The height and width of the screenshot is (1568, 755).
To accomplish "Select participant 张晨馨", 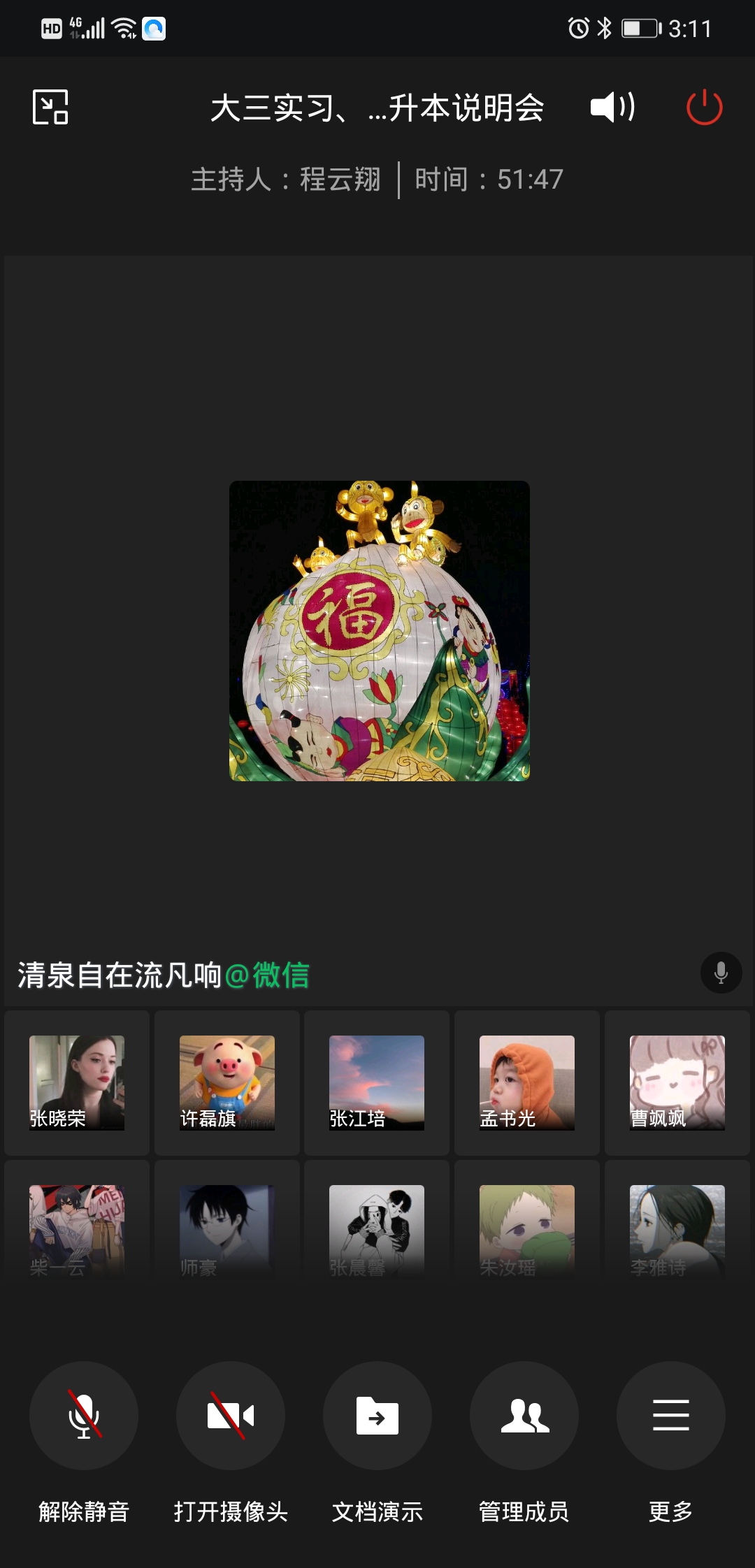I will click(377, 1230).
